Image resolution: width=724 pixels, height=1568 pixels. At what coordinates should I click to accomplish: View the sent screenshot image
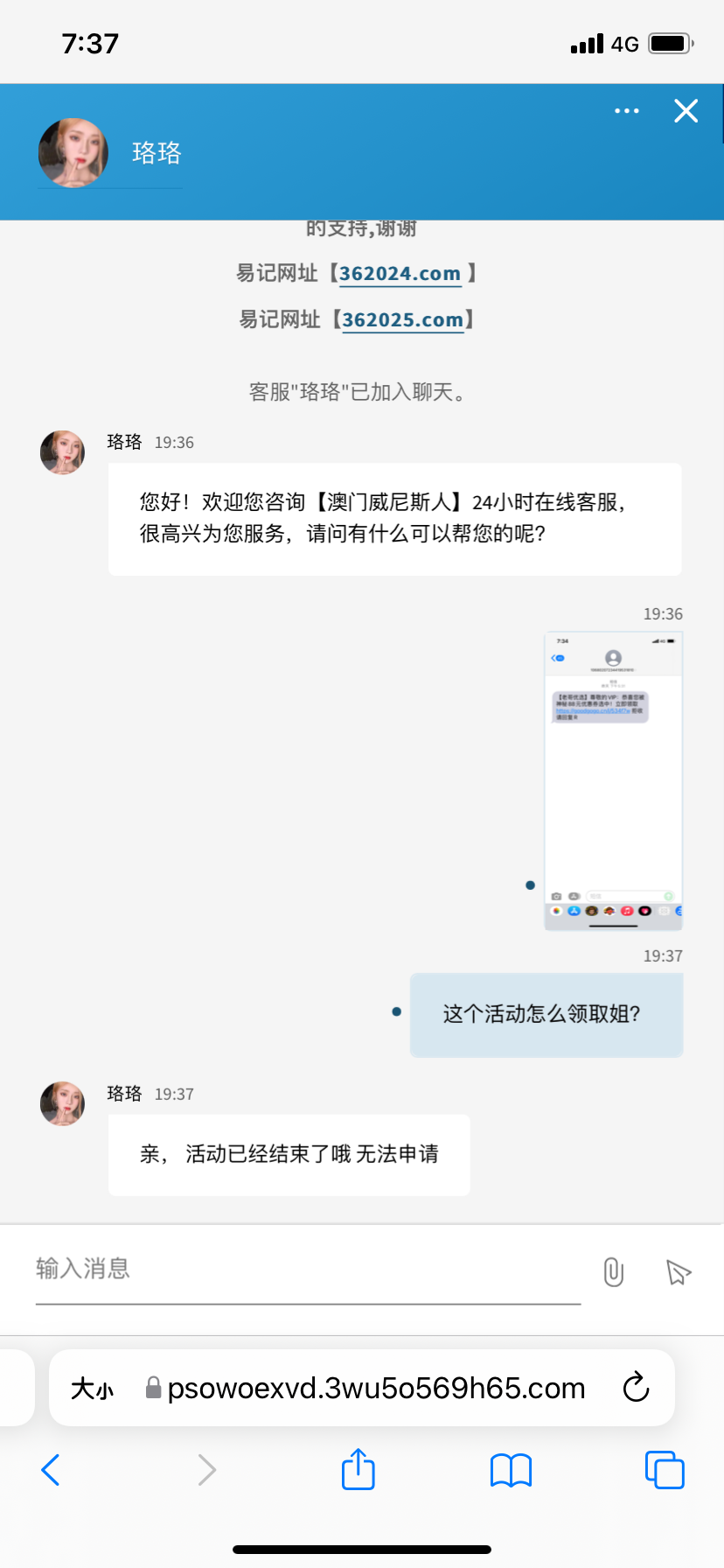pyautogui.click(x=613, y=780)
